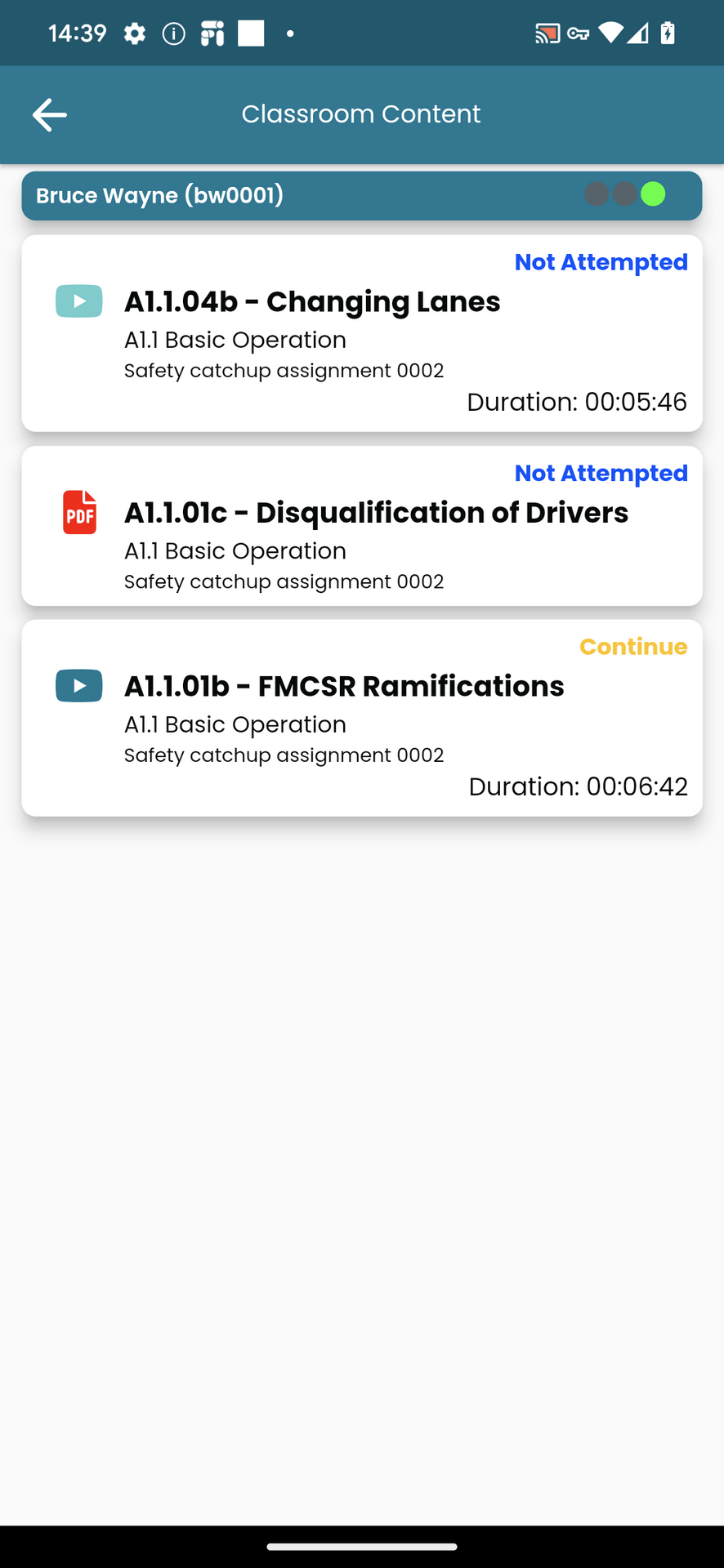The width and height of the screenshot is (724, 1568).
Task: Click the green progress indicator swatch
Action: point(653,194)
